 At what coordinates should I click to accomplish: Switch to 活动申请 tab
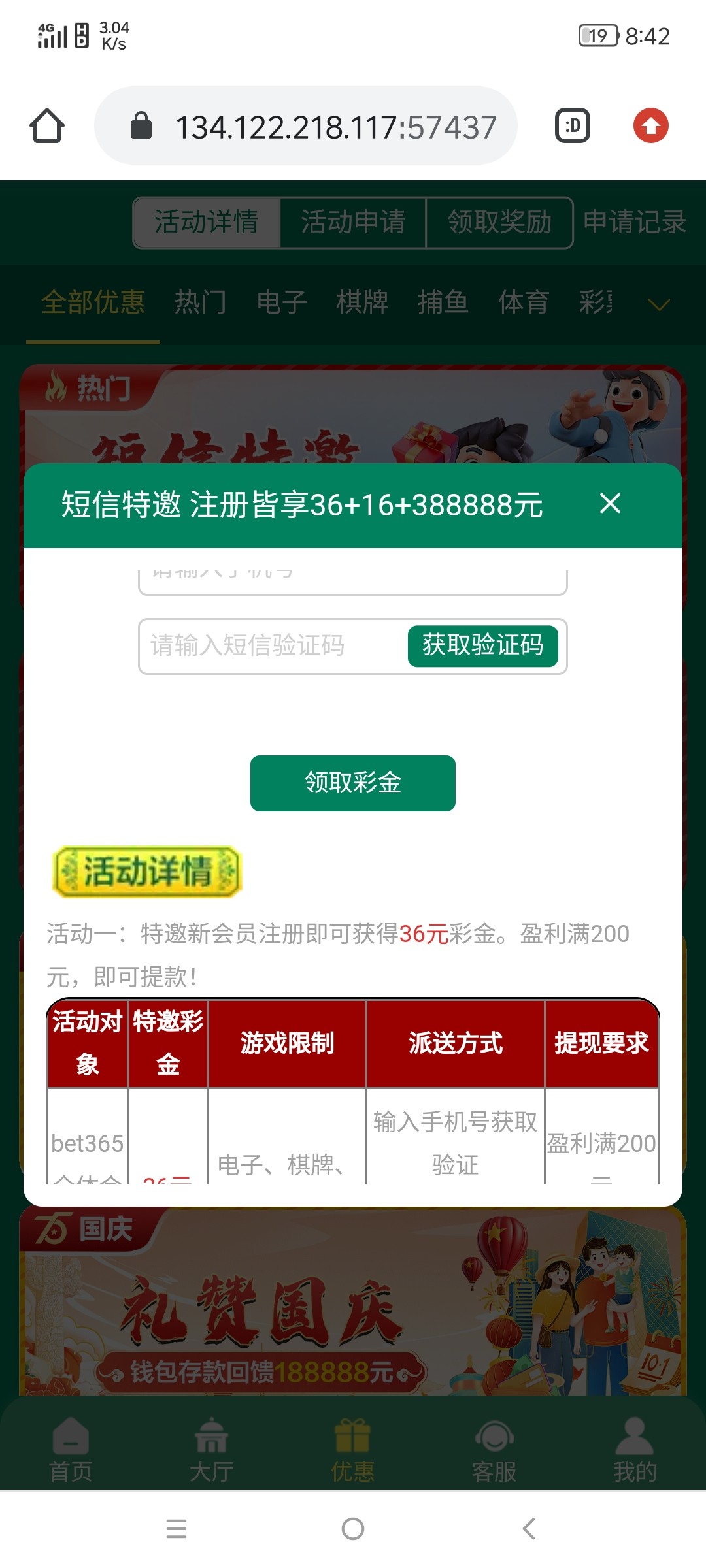pyautogui.click(x=353, y=222)
